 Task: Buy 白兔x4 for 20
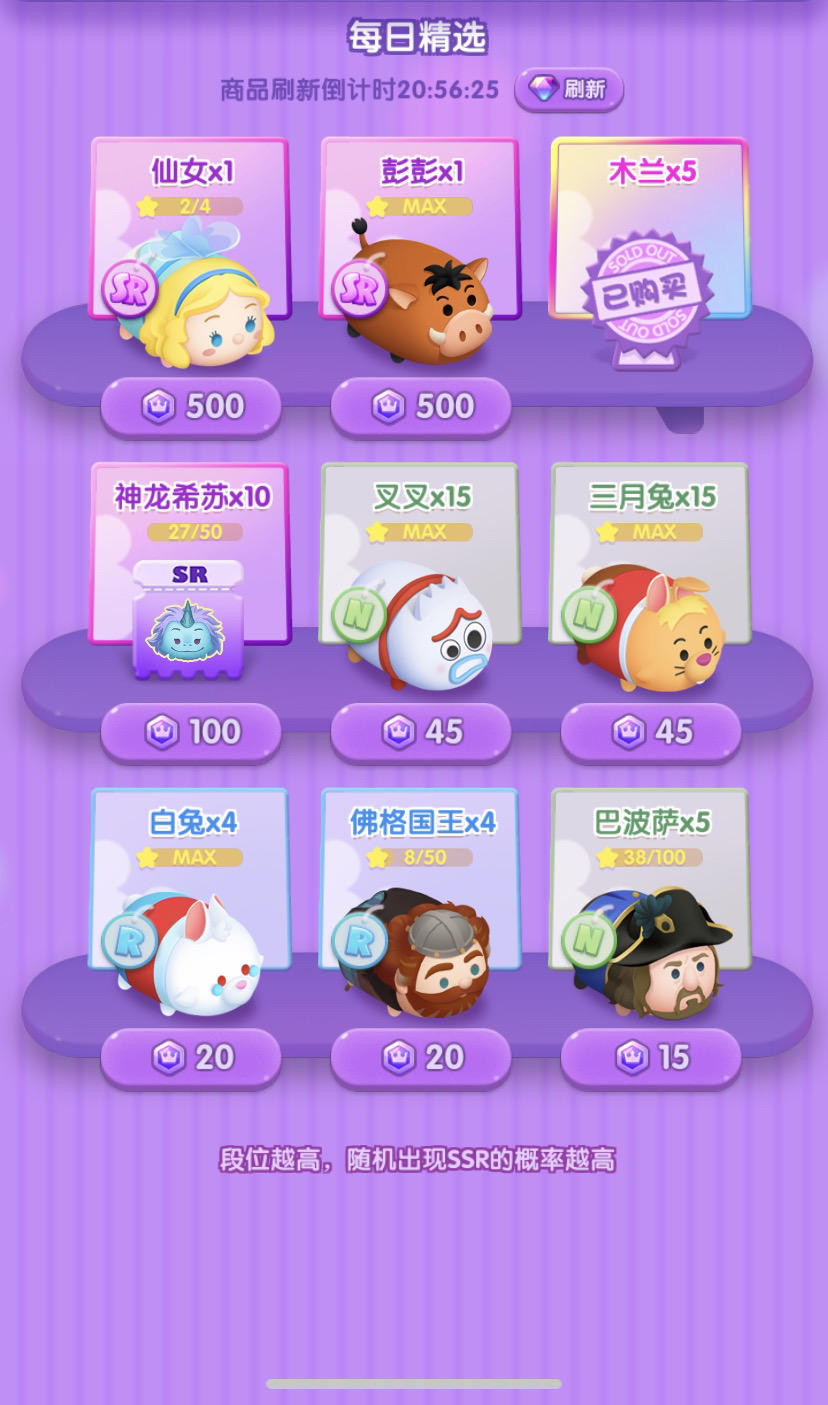tap(191, 1057)
